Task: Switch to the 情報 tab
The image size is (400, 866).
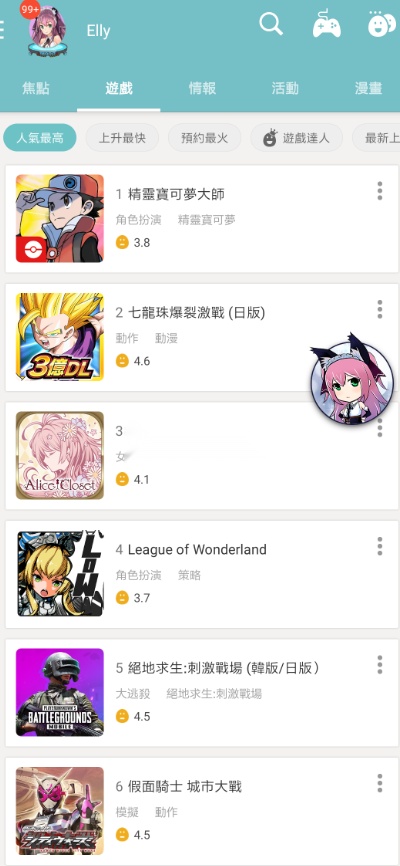Action: [x=202, y=88]
